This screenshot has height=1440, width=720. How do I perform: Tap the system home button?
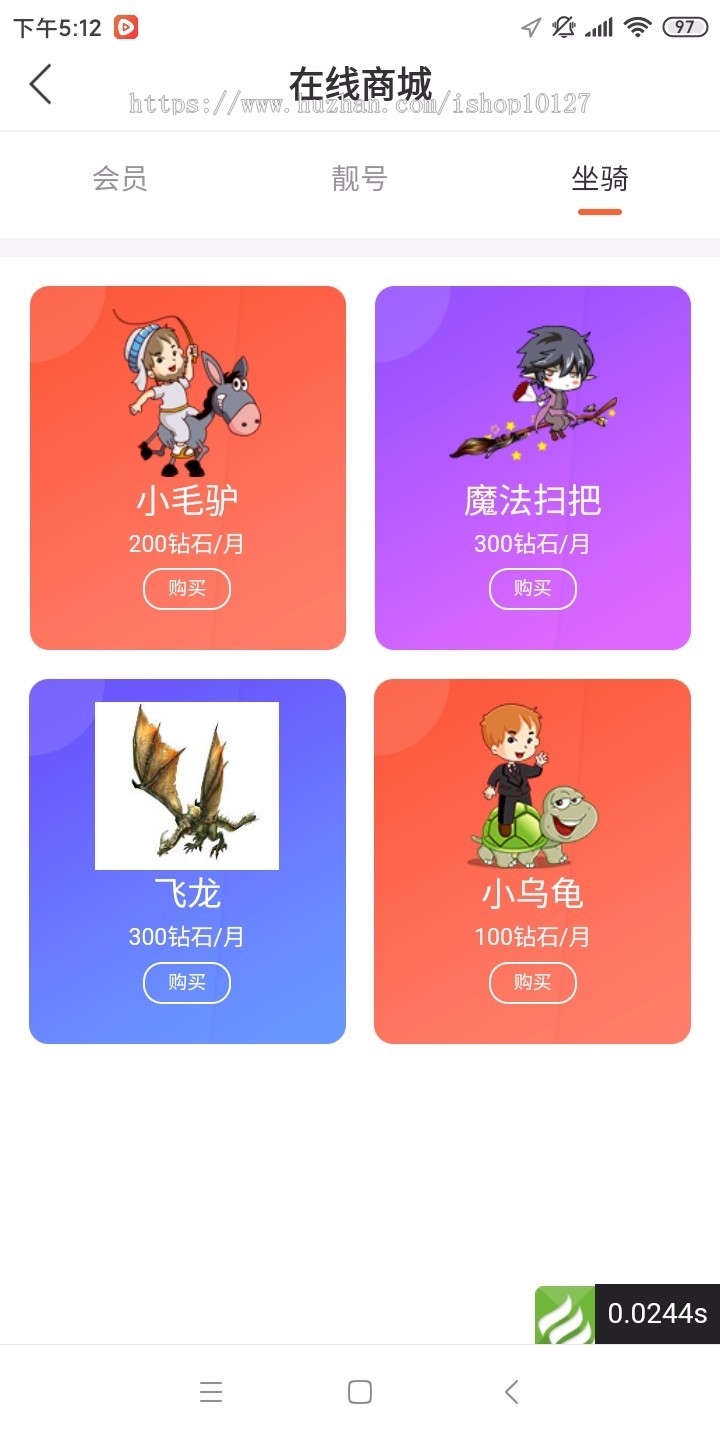pyautogui.click(x=360, y=1392)
